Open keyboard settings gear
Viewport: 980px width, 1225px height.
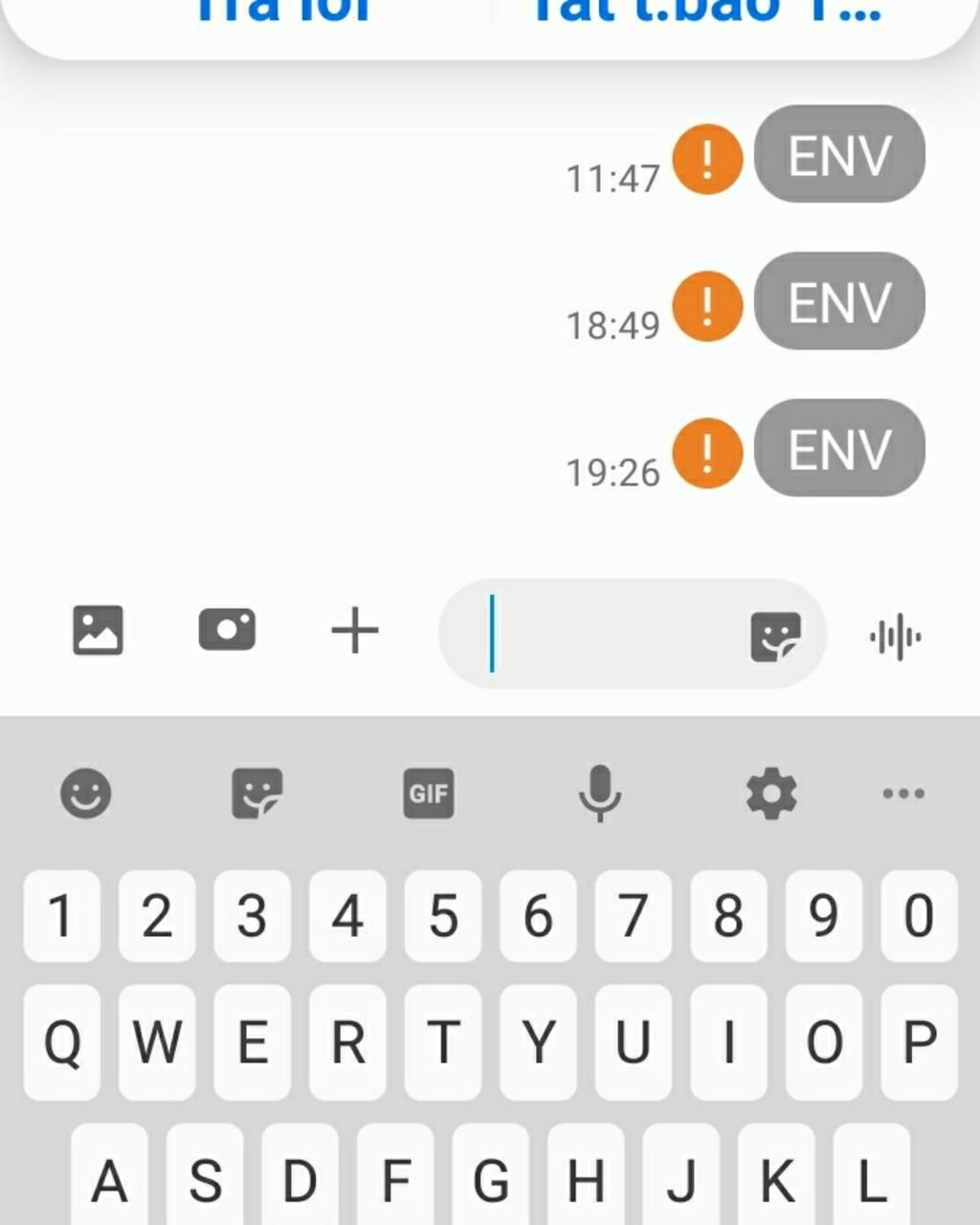[x=771, y=793]
